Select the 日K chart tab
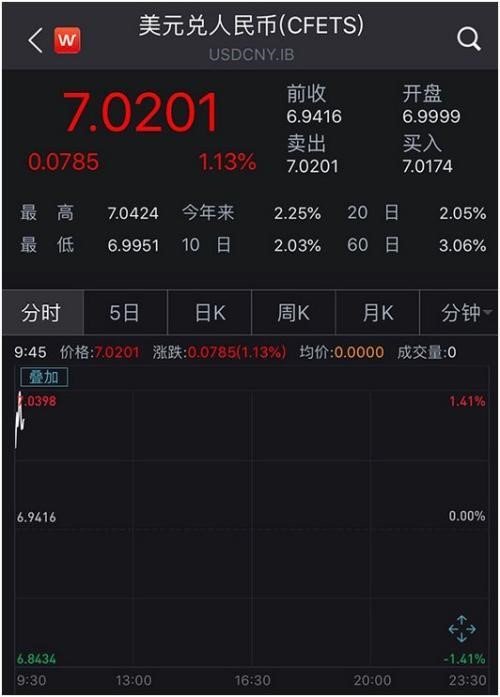The image size is (500, 697). (209, 312)
